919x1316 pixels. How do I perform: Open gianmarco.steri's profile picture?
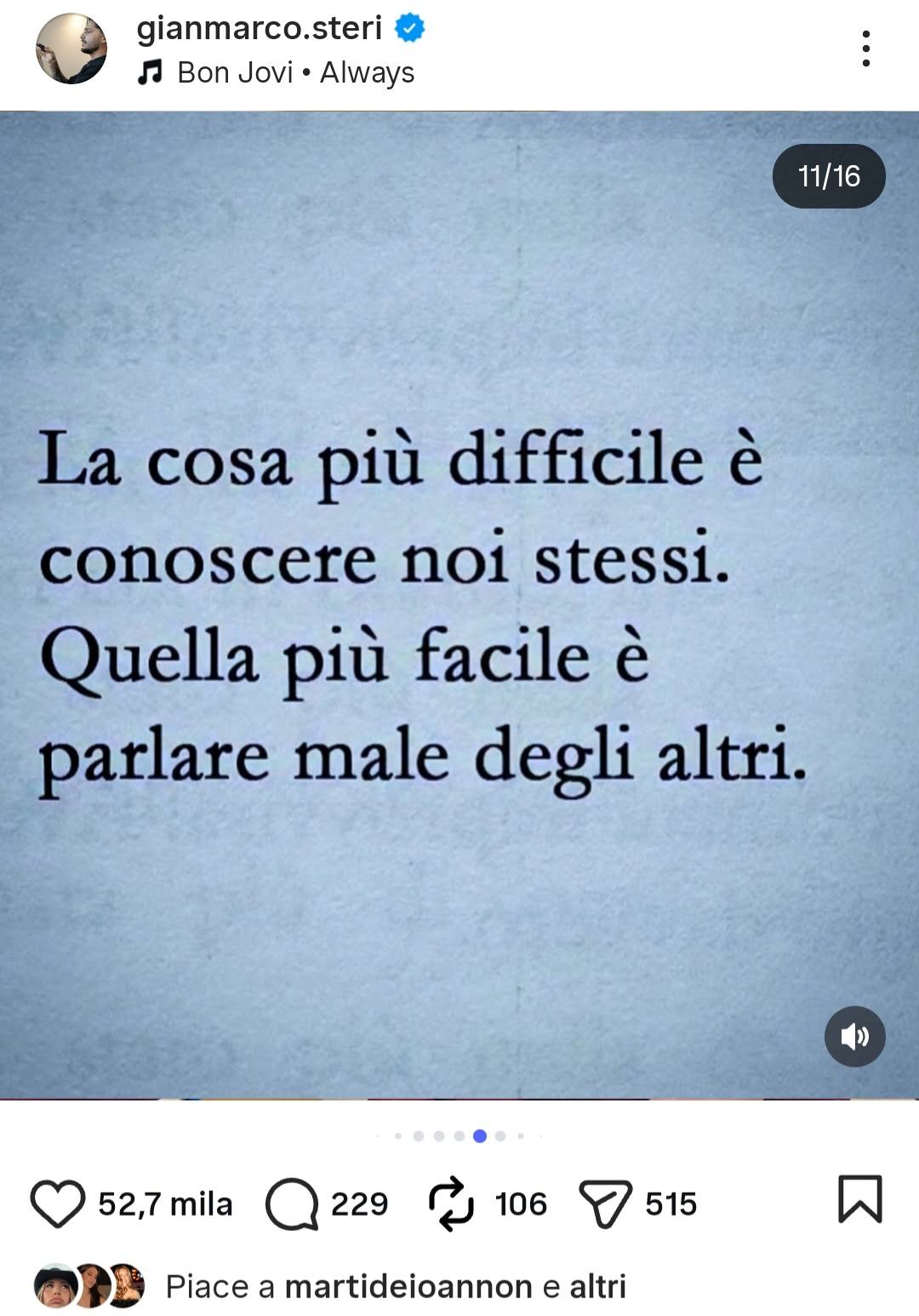click(x=71, y=49)
